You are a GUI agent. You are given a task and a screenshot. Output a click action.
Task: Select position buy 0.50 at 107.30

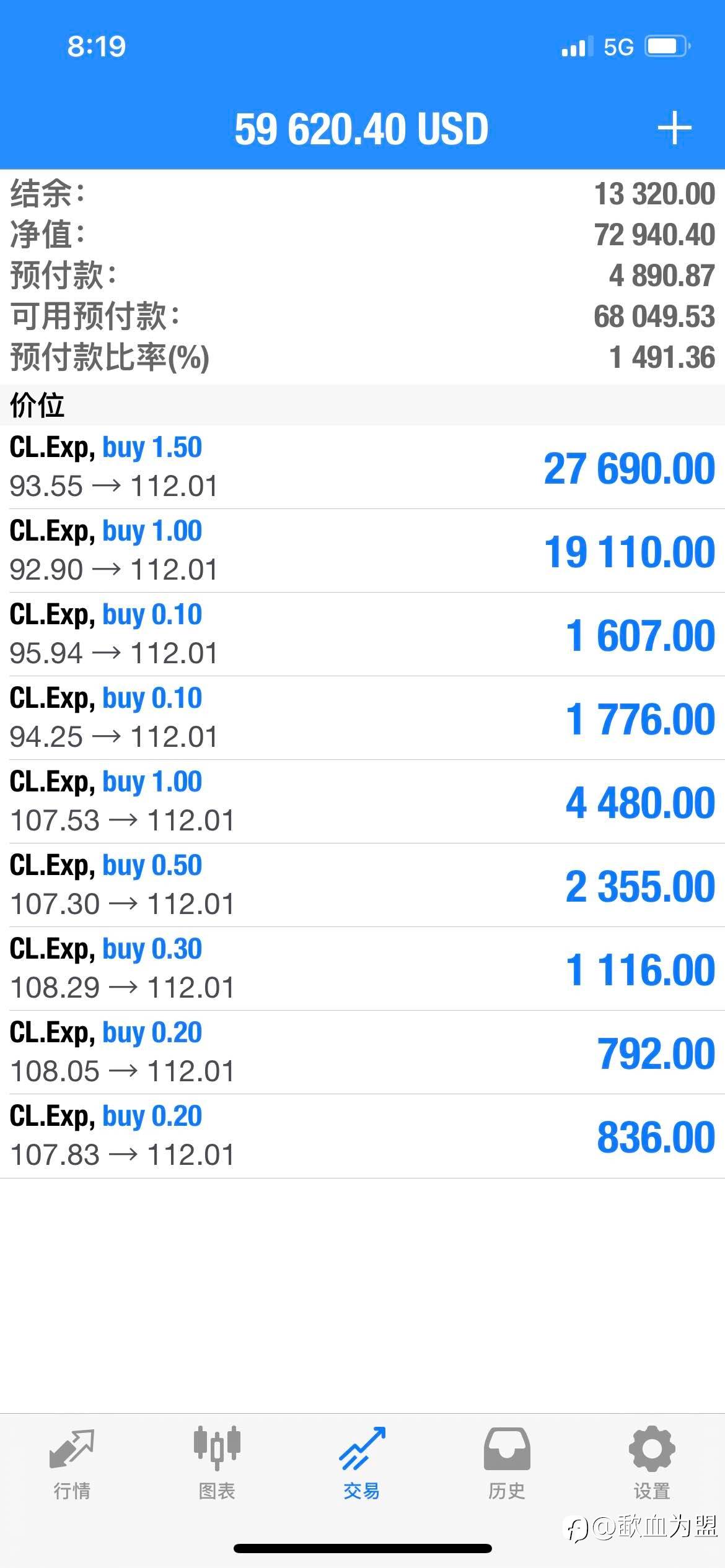click(362, 885)
